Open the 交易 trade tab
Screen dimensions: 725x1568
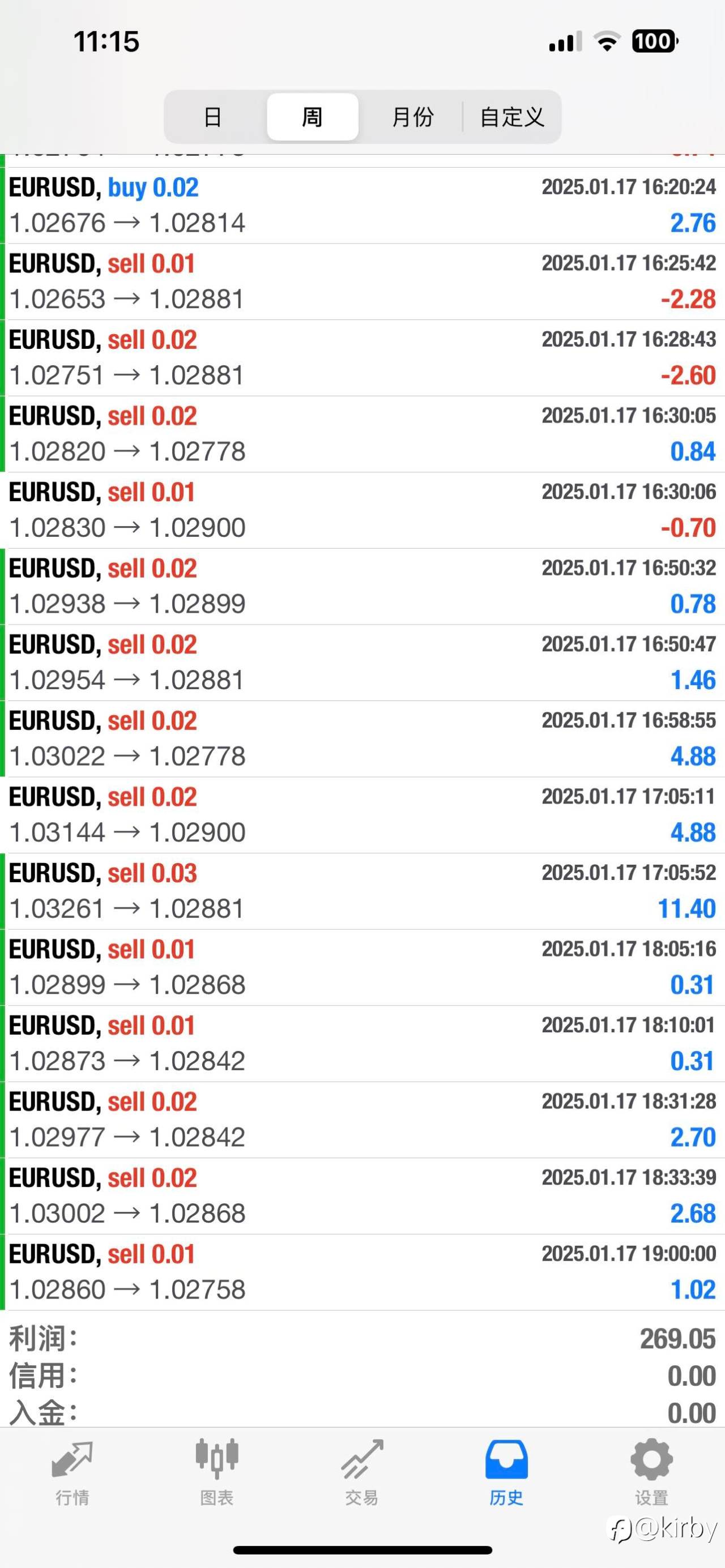(362, 1471)
